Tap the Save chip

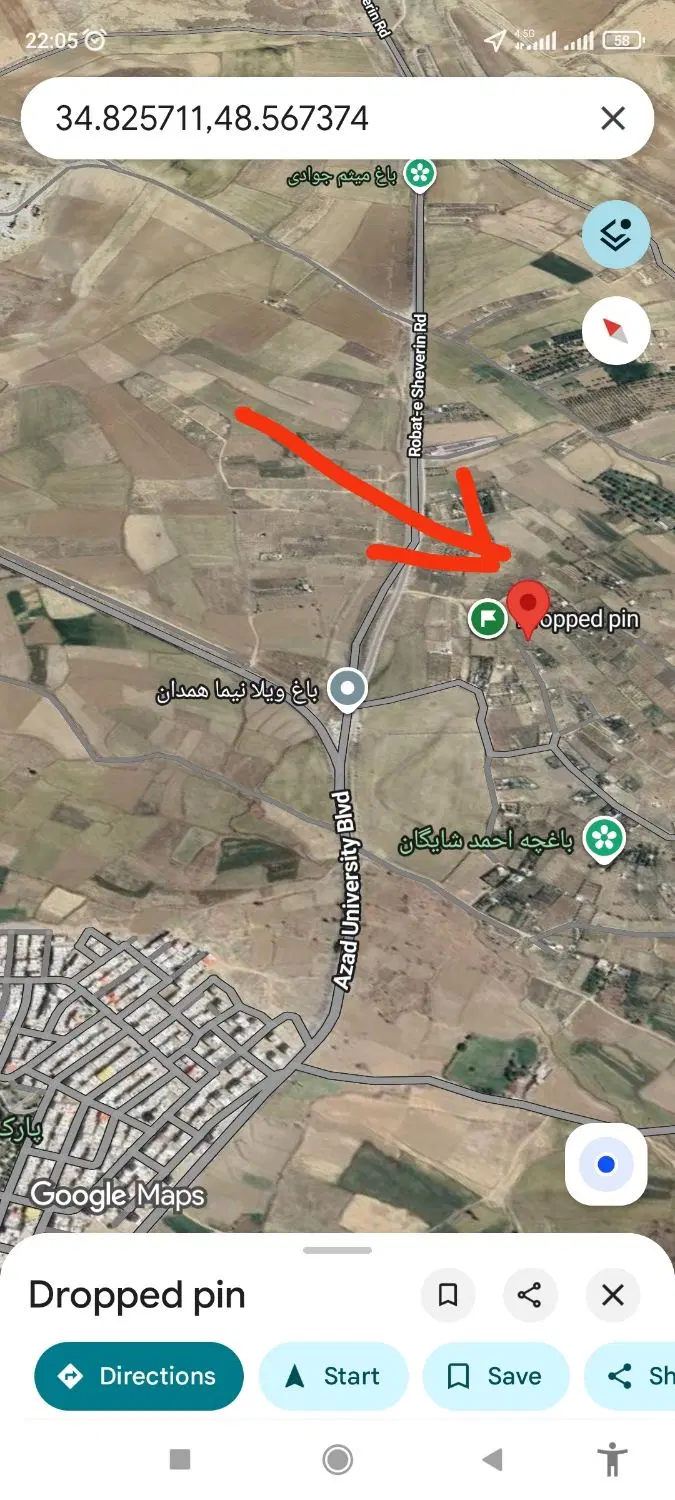pos(496,1376)
